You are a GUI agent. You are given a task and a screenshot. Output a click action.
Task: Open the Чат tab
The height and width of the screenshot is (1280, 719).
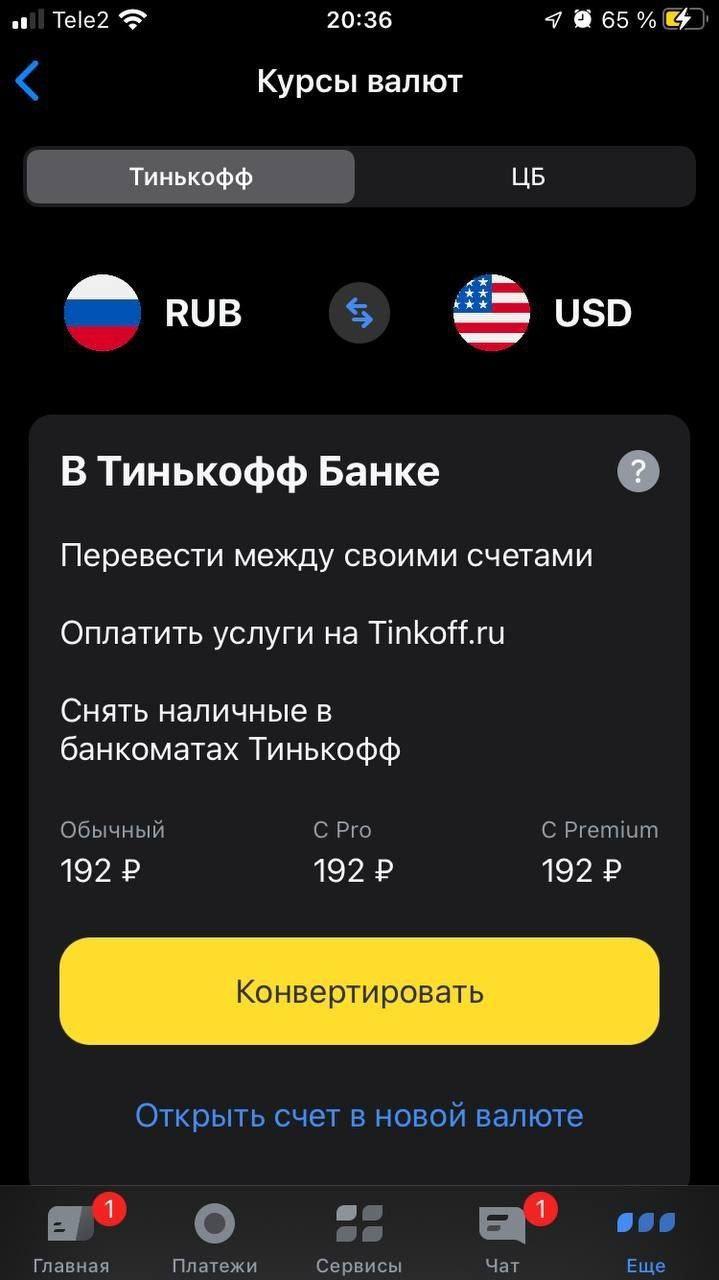pos(502,1237)
